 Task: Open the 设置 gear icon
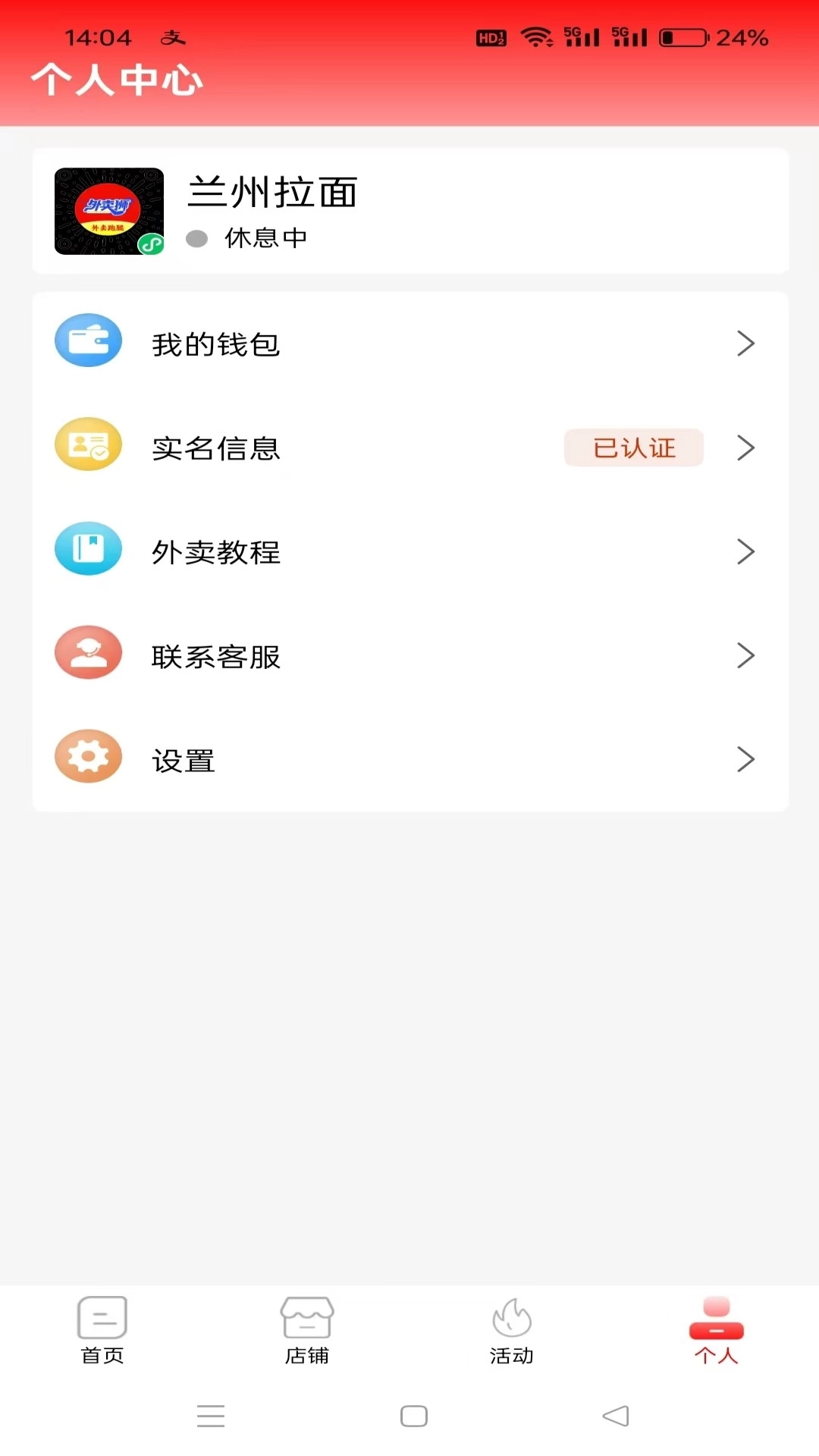click(88, 756)
